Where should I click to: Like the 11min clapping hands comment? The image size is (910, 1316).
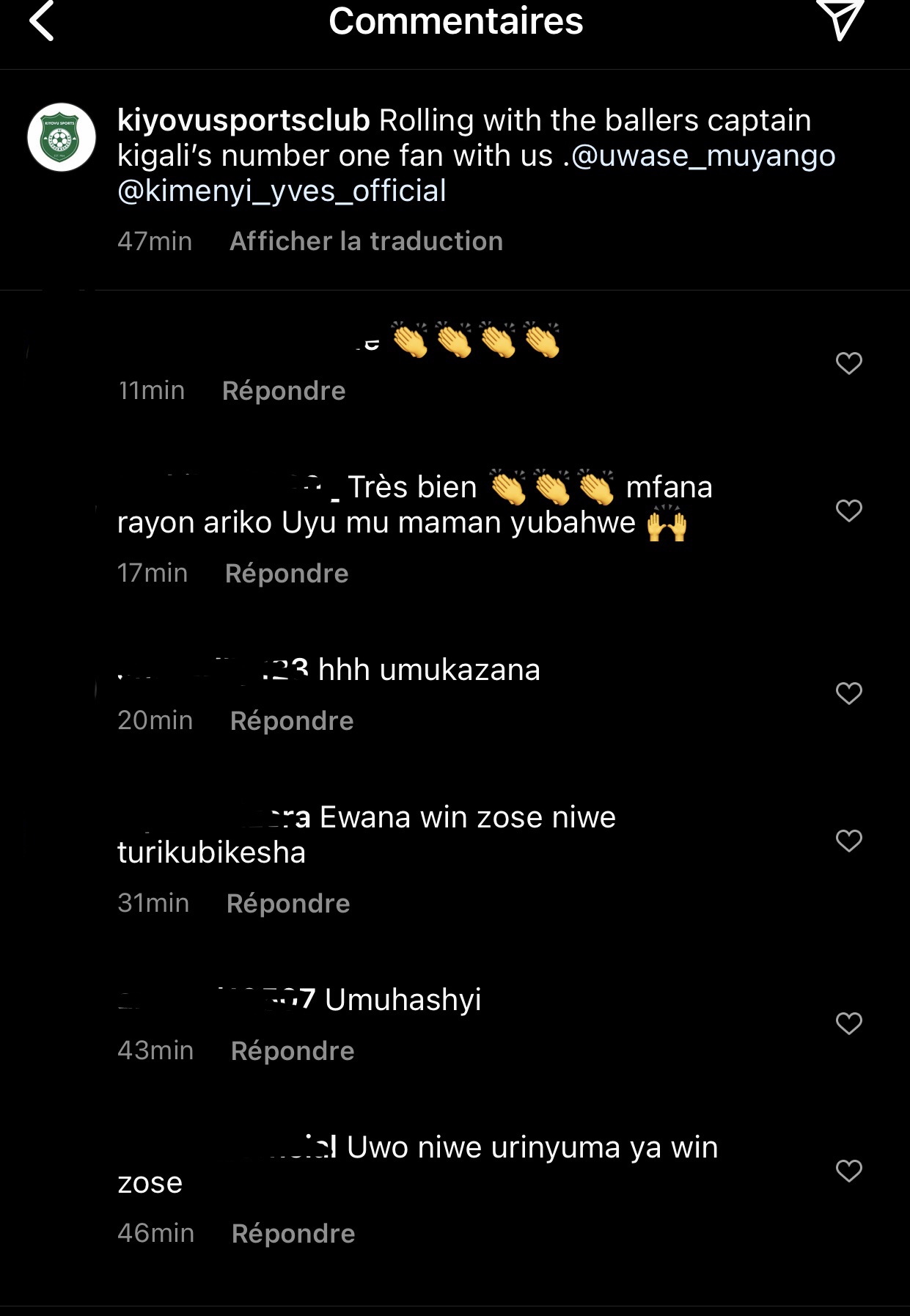coord(848,363)
